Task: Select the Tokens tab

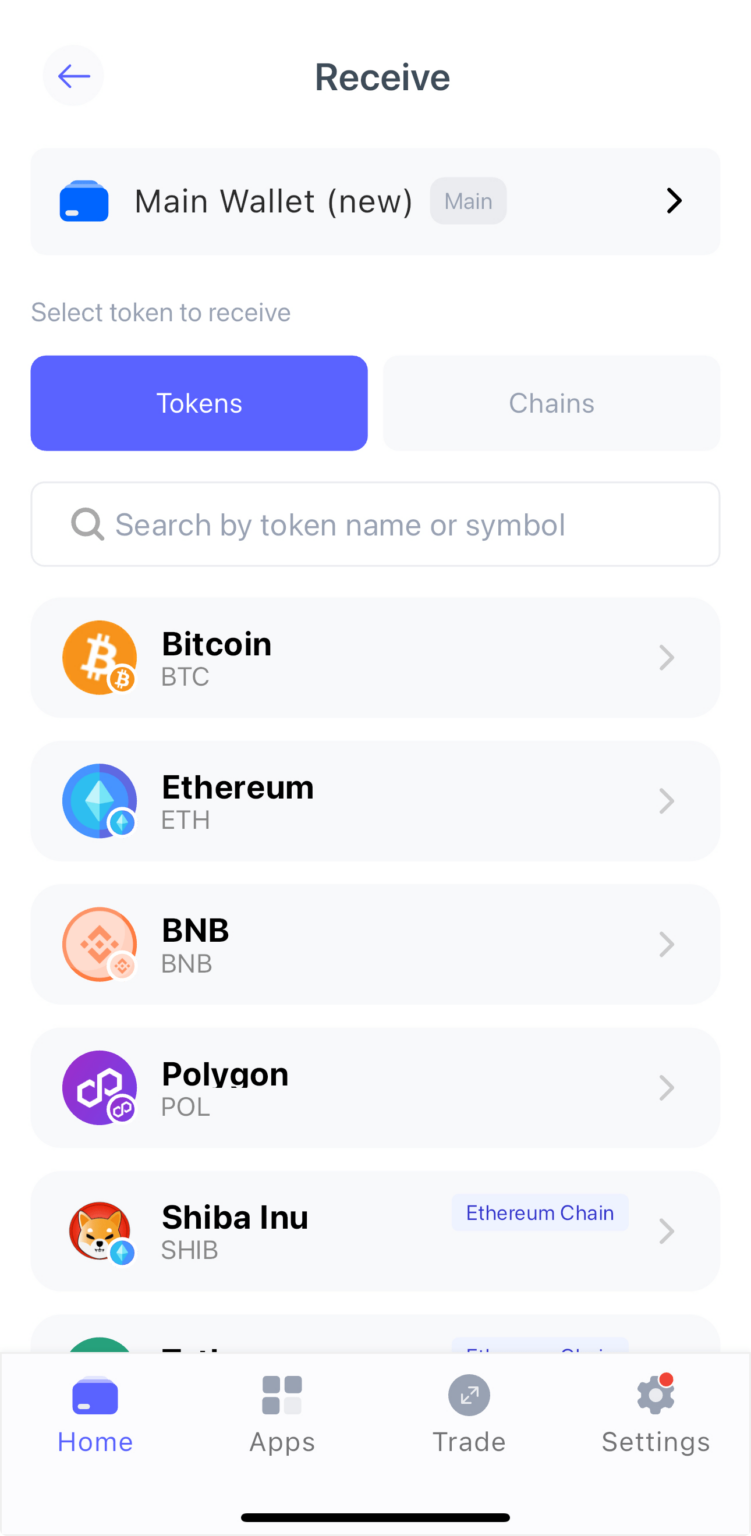Action: (x=199, y=403)
